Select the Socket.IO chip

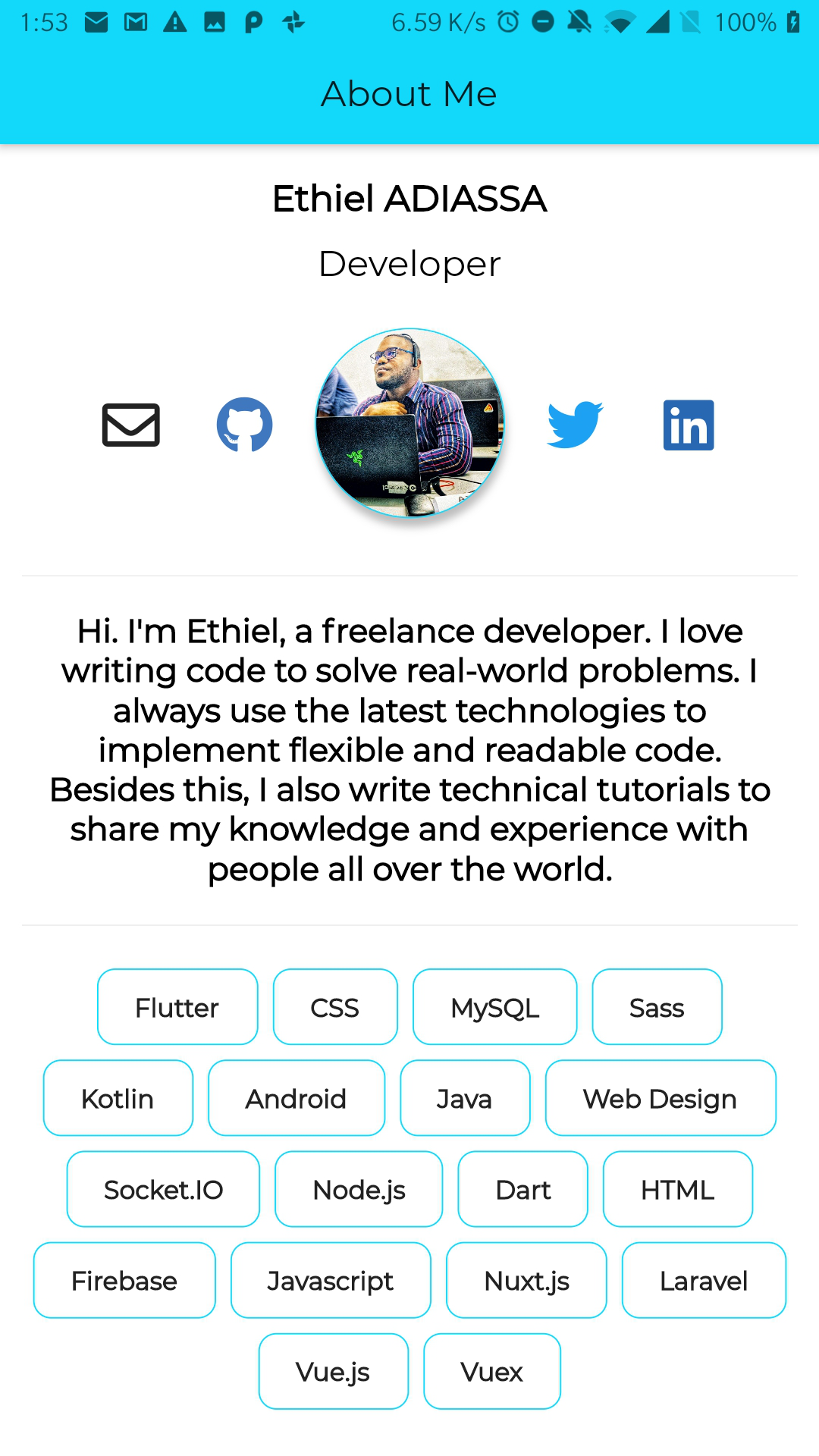coord(163,1189)
